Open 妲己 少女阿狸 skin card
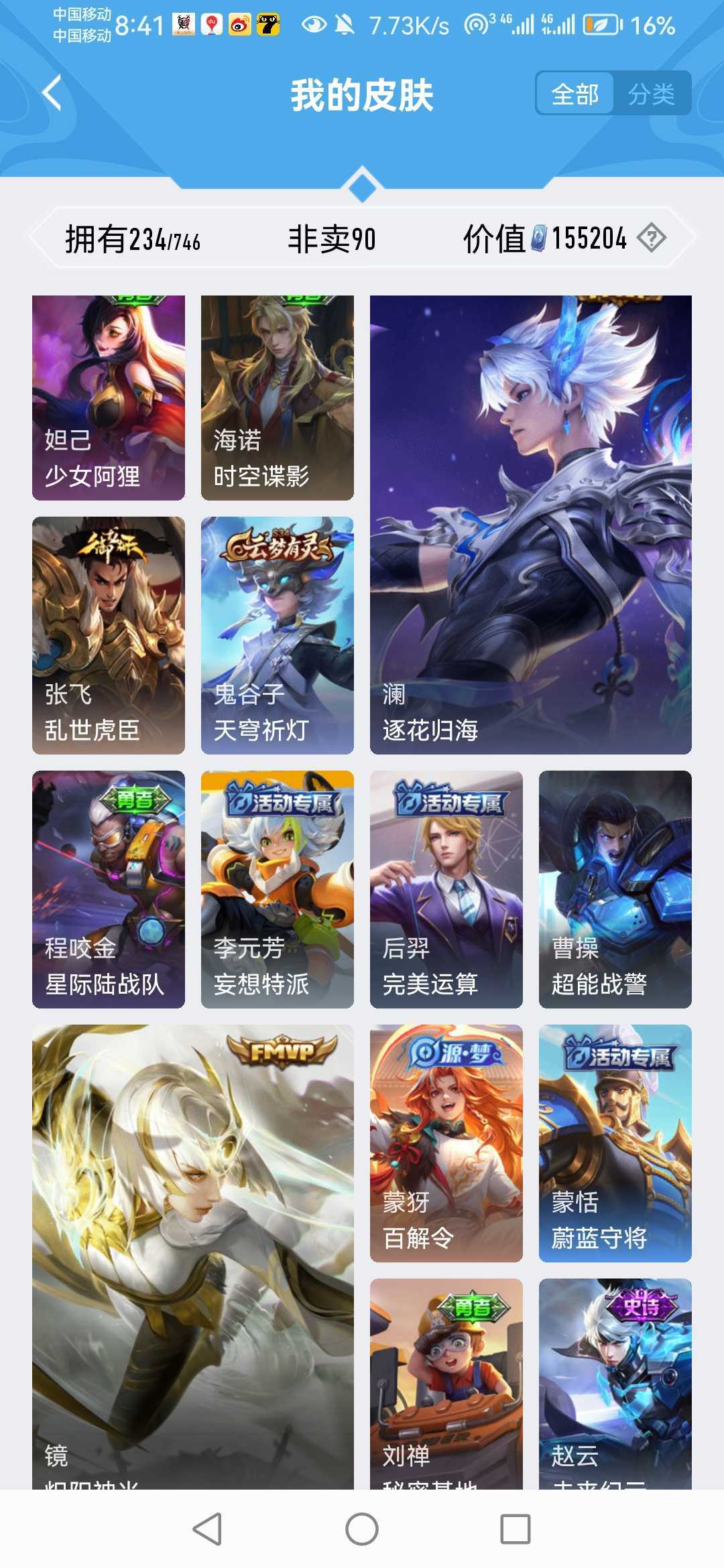The image size is (724, 1568). click(109, 397)
